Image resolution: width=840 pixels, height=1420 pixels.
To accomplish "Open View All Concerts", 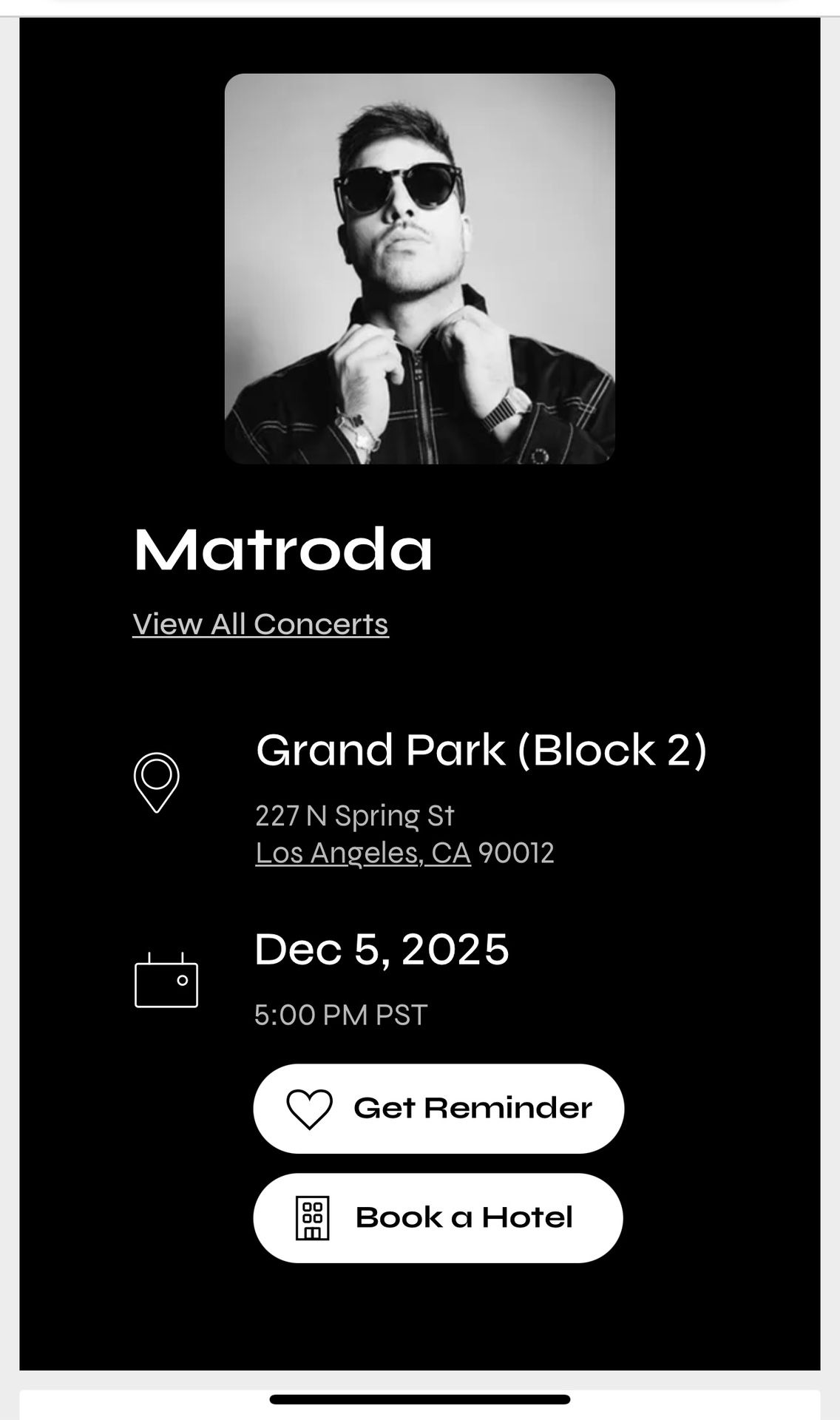I will pos(260,623).
